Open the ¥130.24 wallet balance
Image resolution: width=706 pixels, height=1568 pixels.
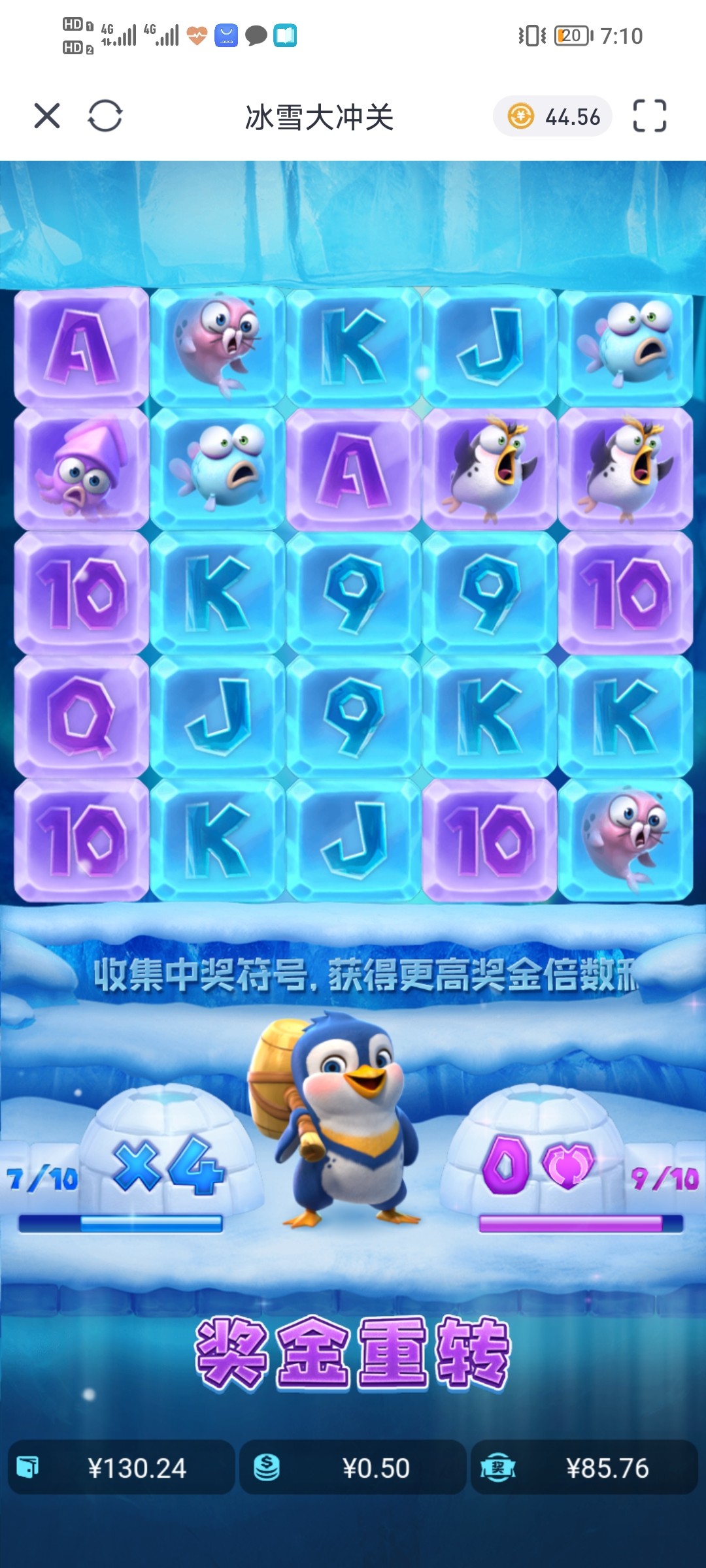pos(122,1467)
